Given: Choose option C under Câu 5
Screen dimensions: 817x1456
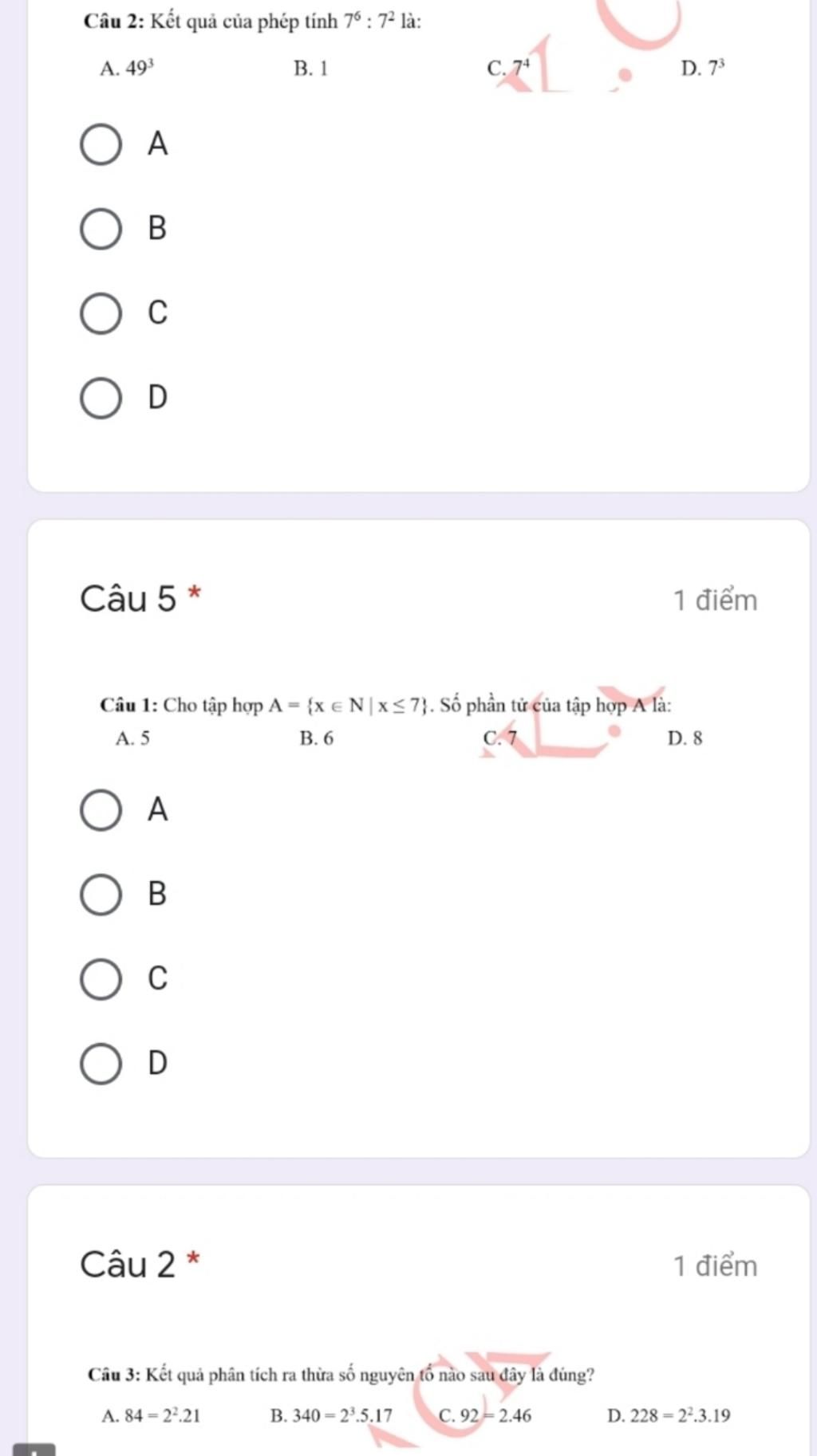Looking at the screenshot, I should tap(101, 979).
